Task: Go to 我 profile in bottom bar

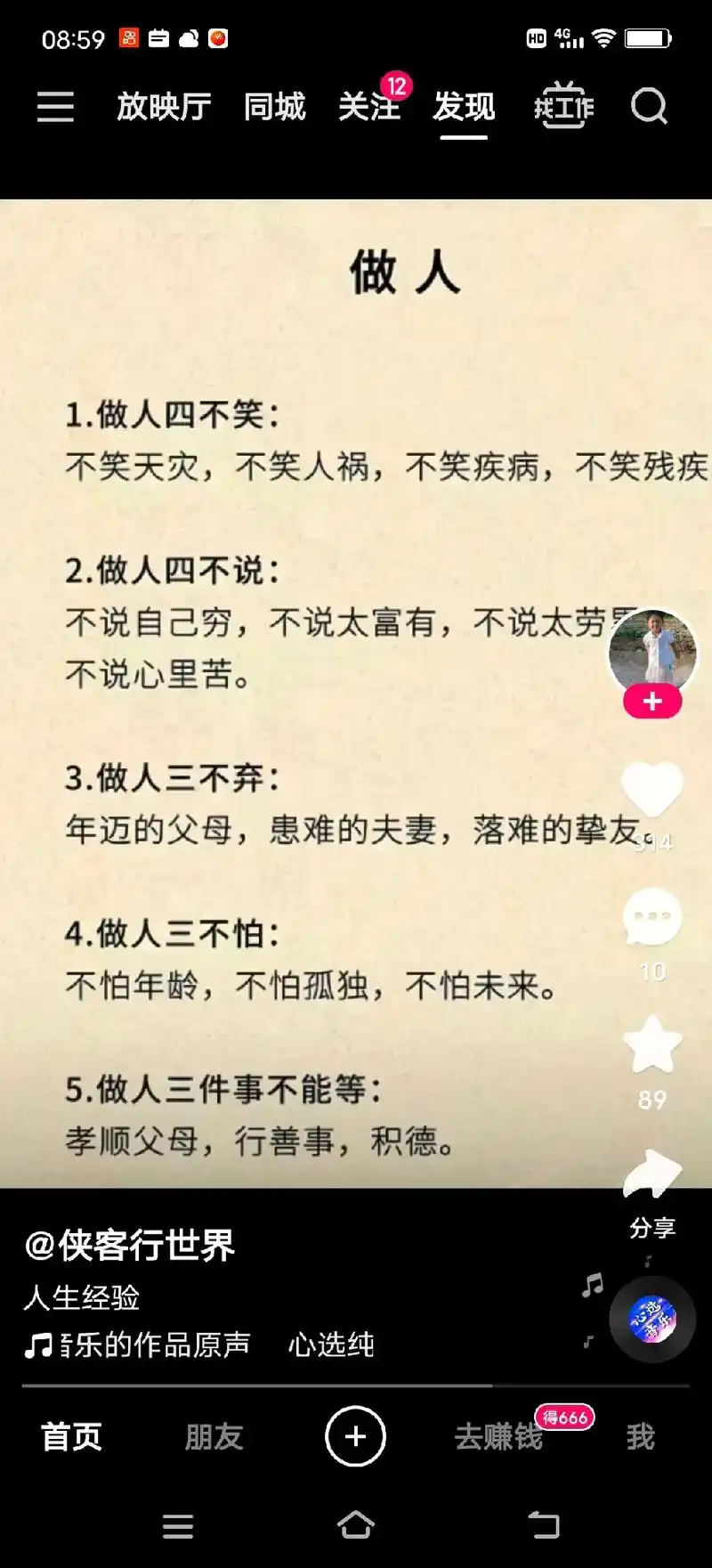Action: coord(641,1435)
